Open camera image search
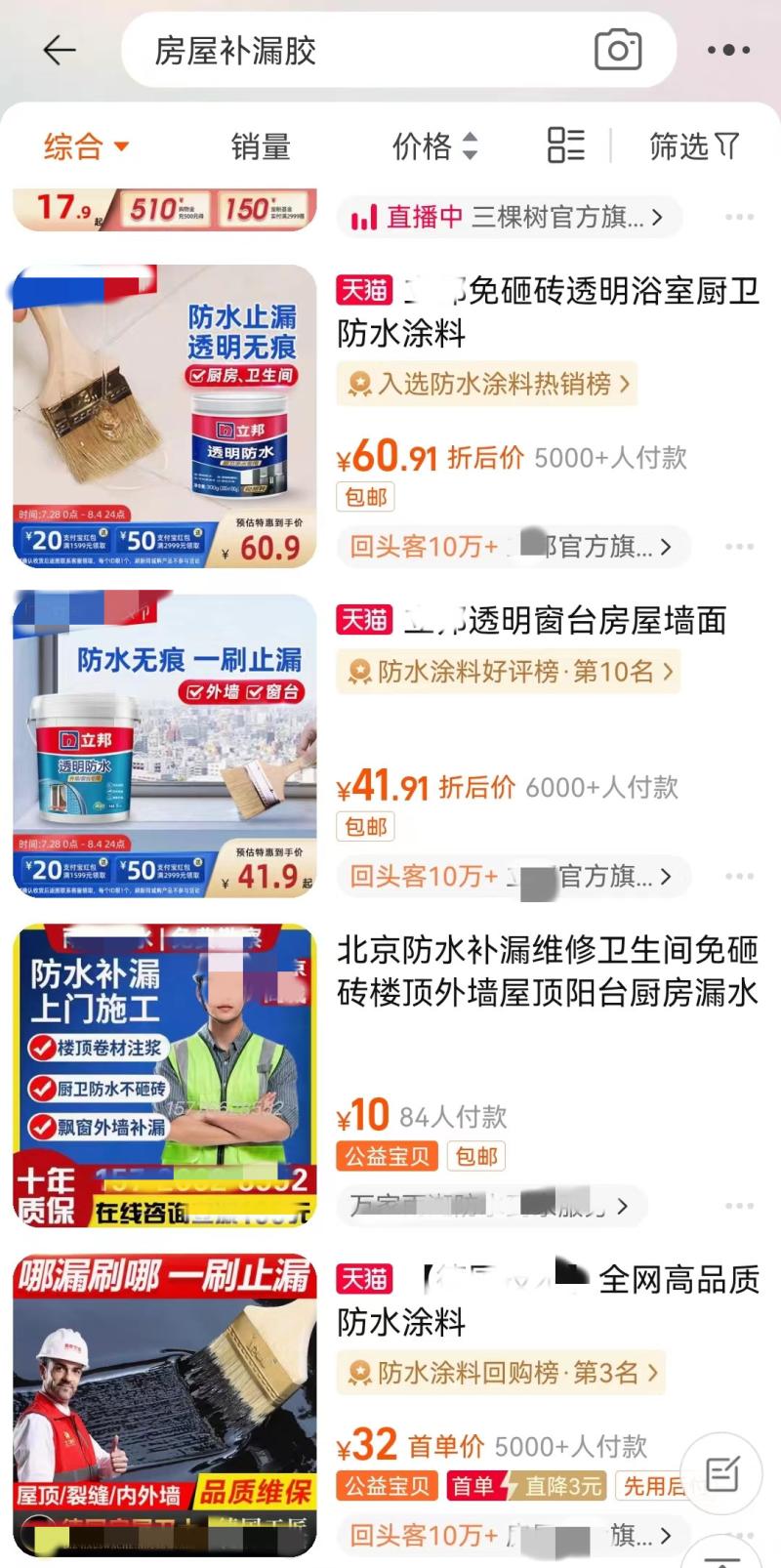This screenshot has width=781, height=1568. (x=618, y=51)
